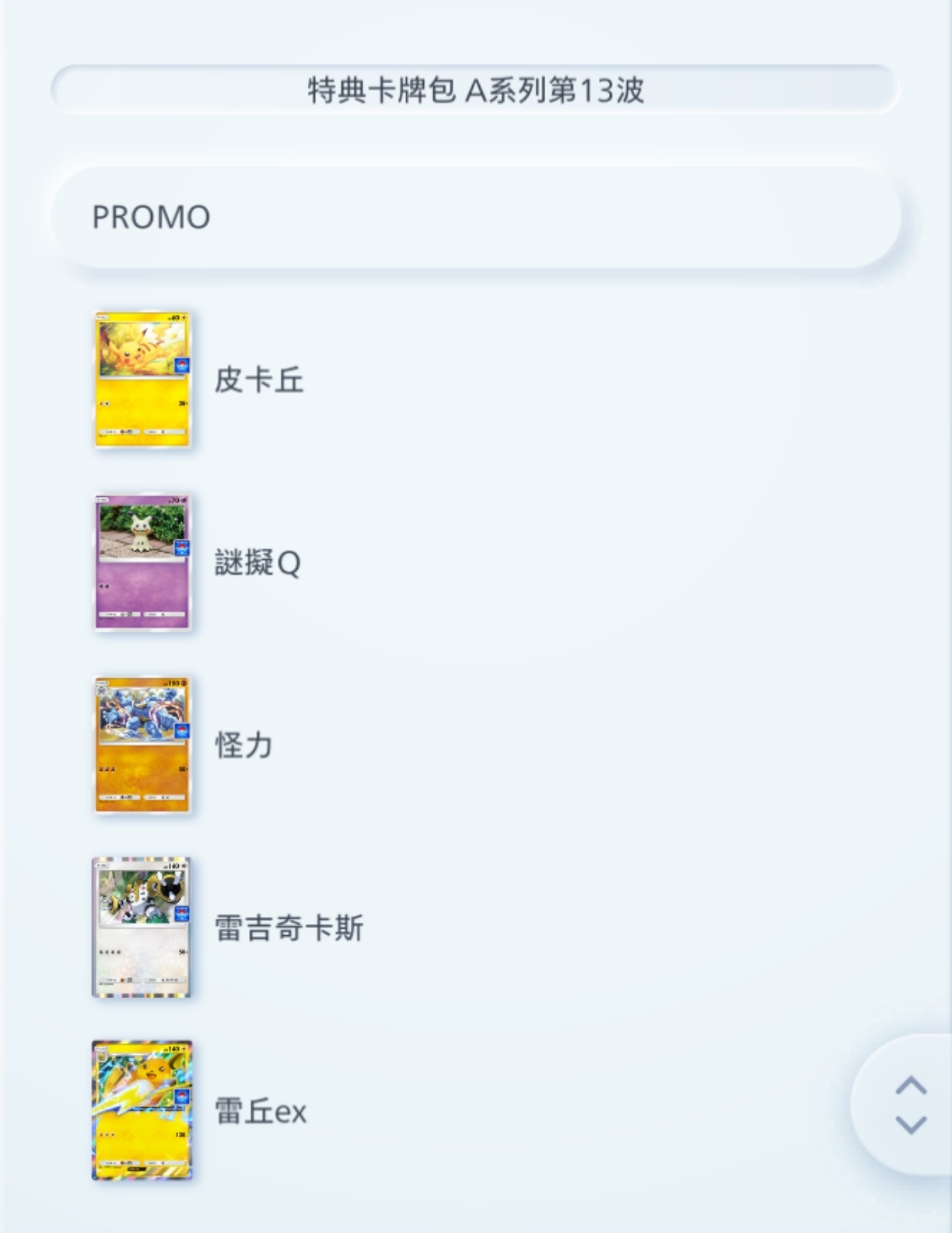Show the 雷丘ex card
Viewport: 952px width, 1233px height.
point(142,1110)
